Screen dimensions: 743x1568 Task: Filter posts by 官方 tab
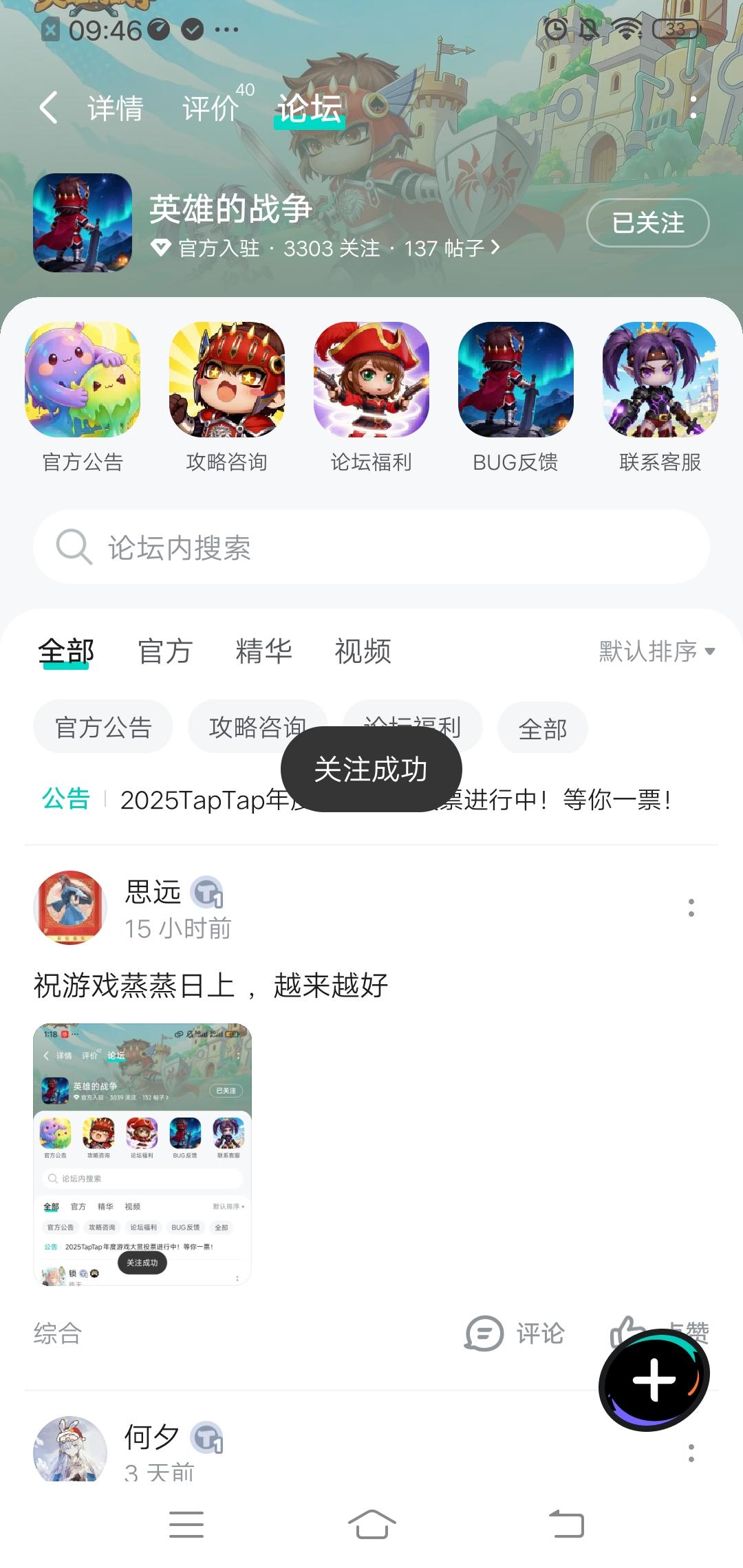click(165, 651)
